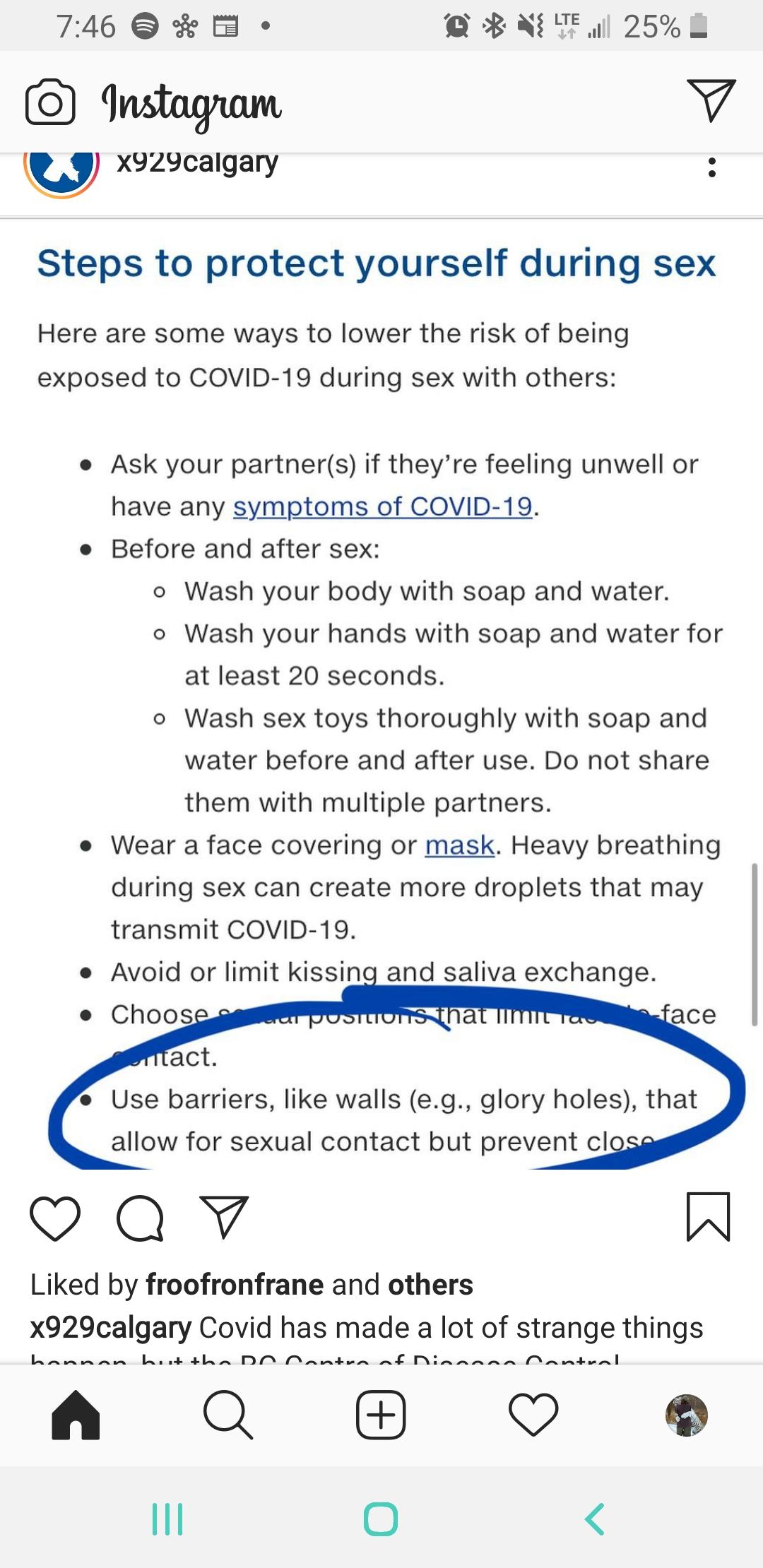Open the Activity heart tab
This screenshot has height=1568, width=763.
[x=533, y=1415]
